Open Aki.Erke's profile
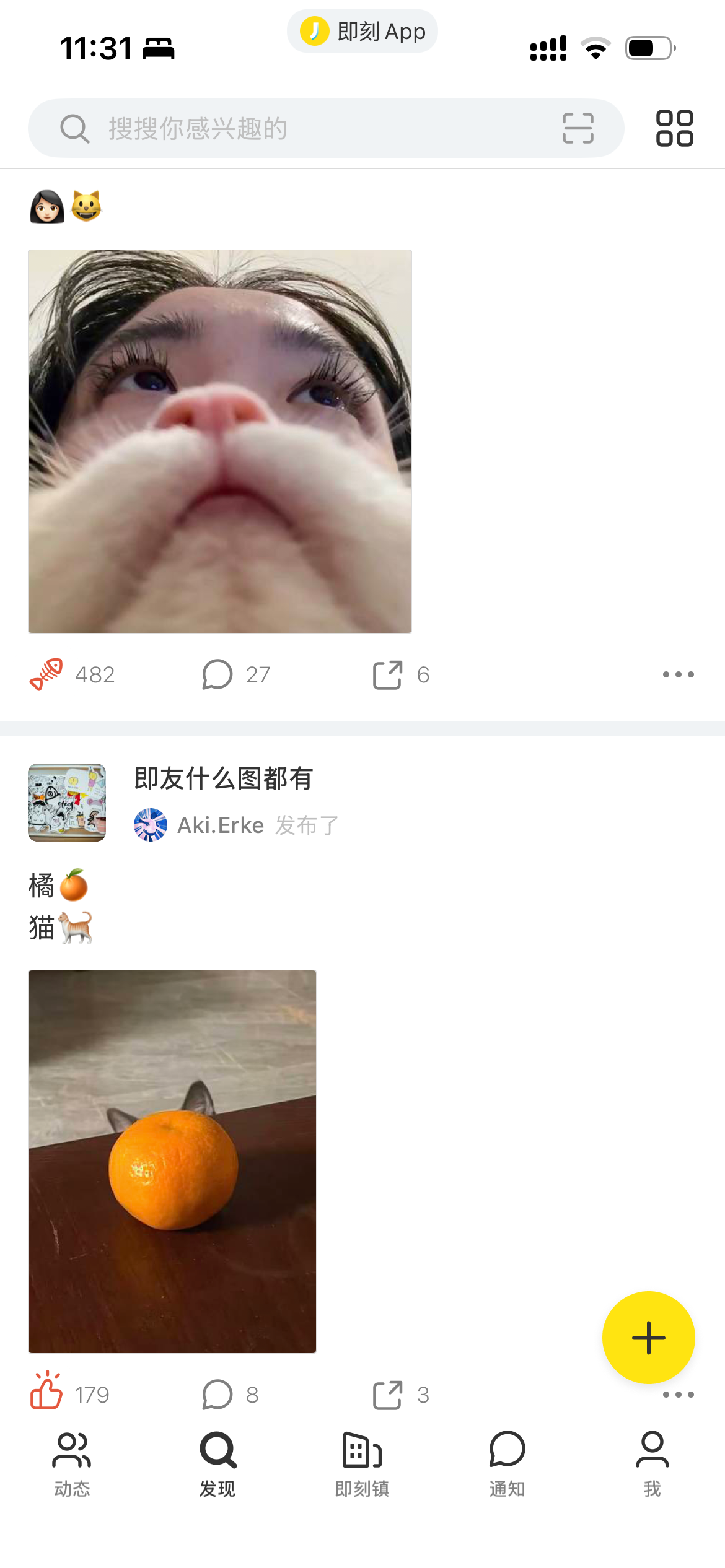This screenshot has height=1568, width=725. [x=220, y=825]
